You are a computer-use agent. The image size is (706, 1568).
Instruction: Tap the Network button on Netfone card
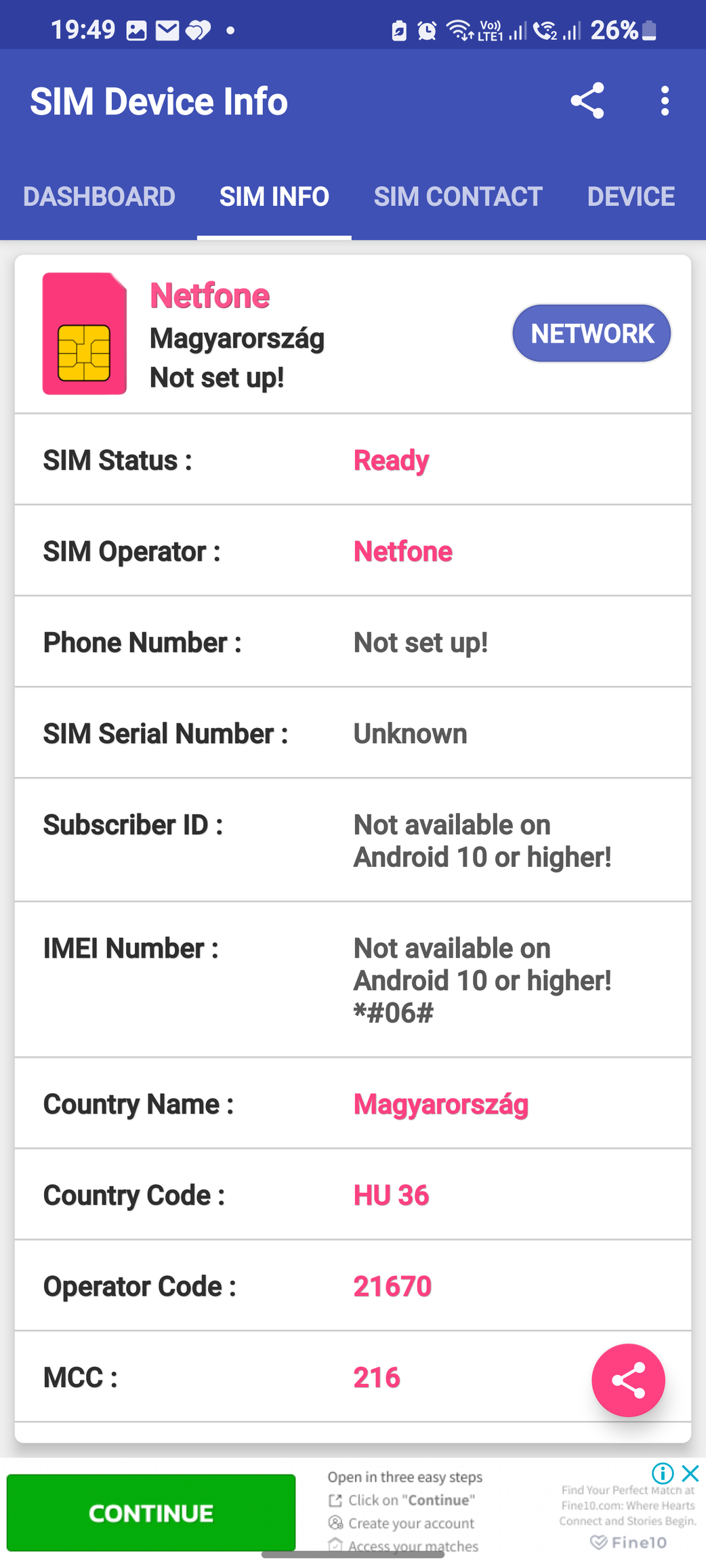(x=591, y=333)
